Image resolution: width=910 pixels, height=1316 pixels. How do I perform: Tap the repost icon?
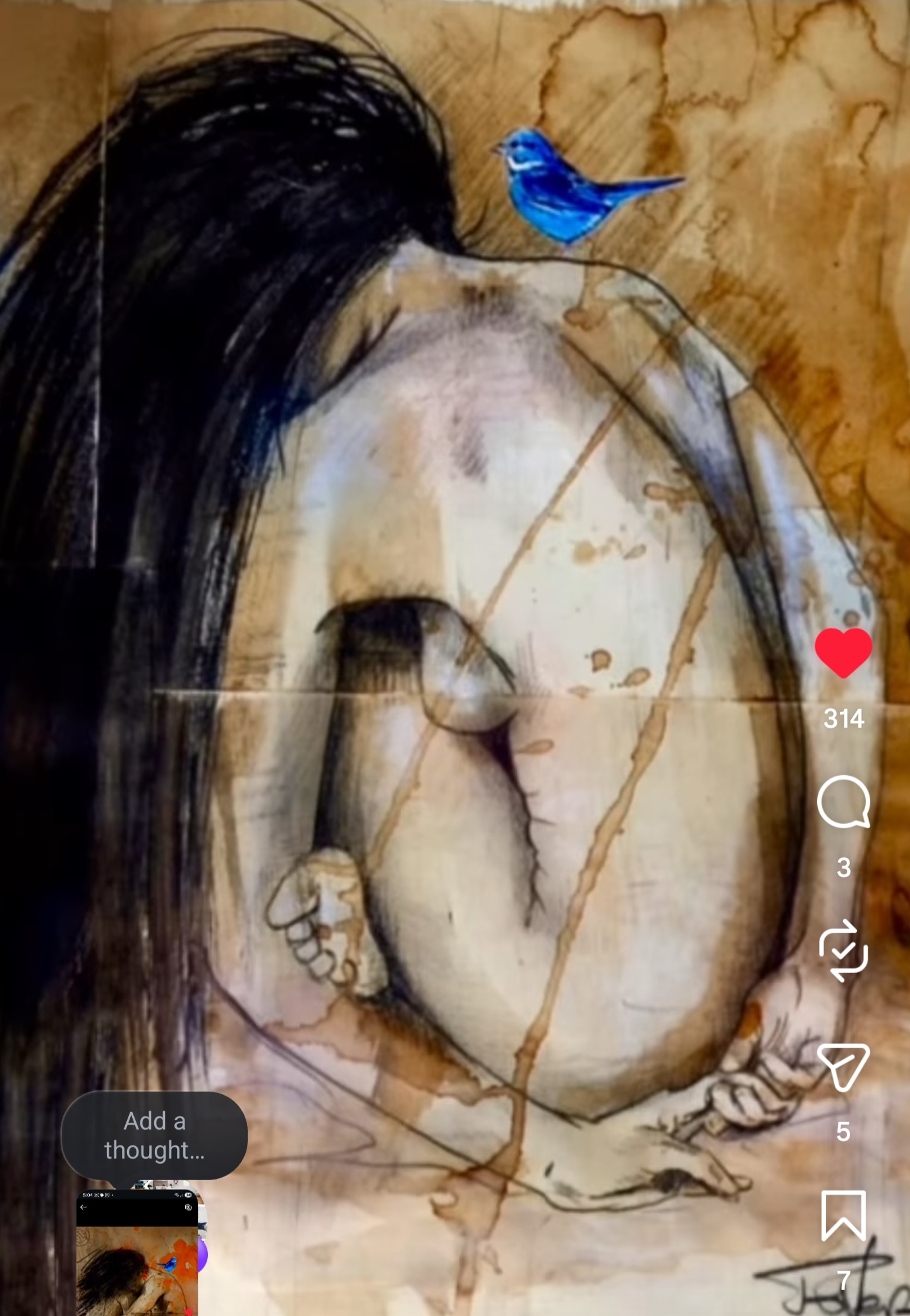click(843, 950)
